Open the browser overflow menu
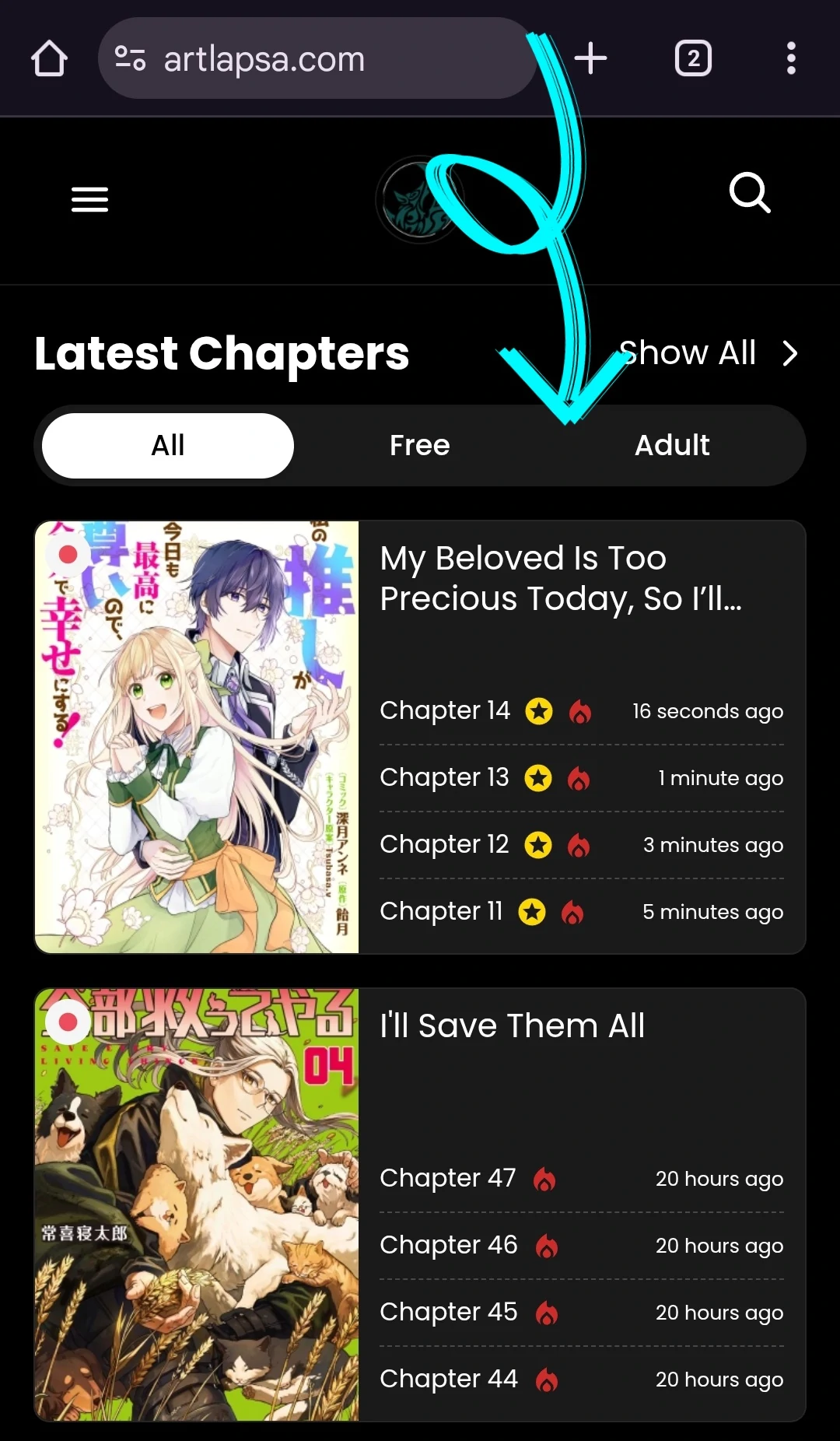 (791, 58)
